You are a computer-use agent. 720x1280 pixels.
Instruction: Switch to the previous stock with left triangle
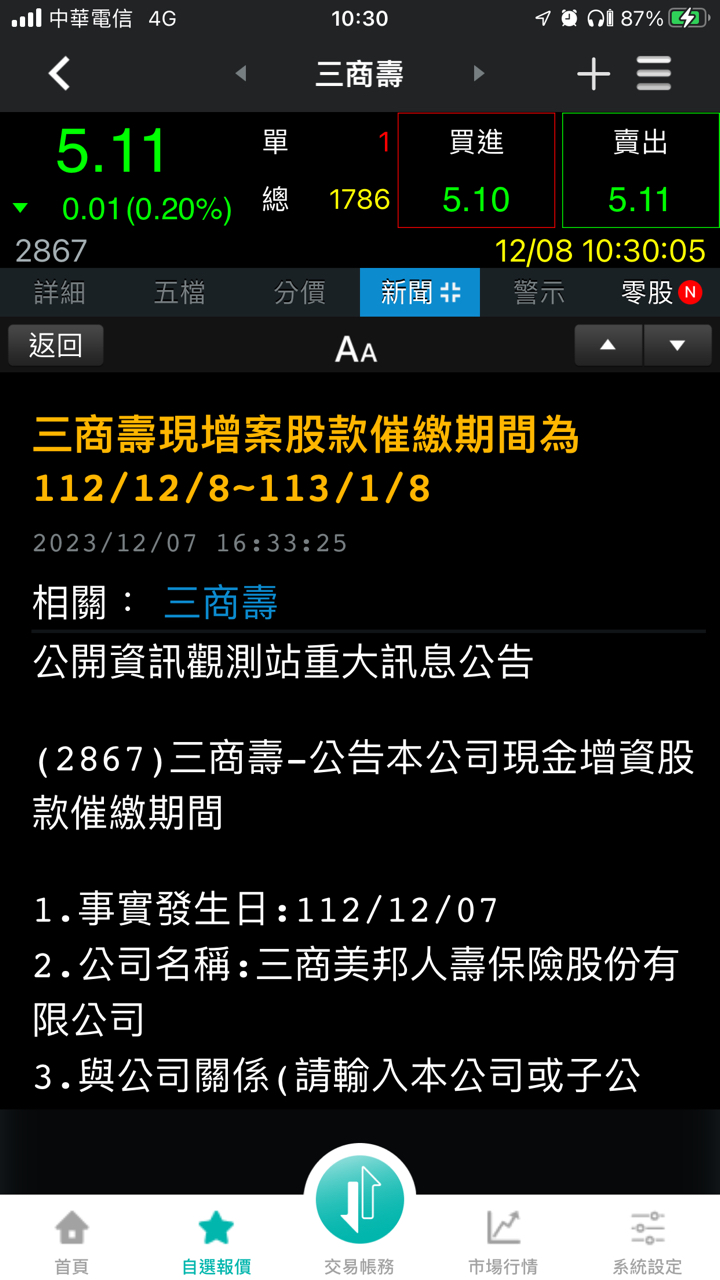(x=240, y=73)
